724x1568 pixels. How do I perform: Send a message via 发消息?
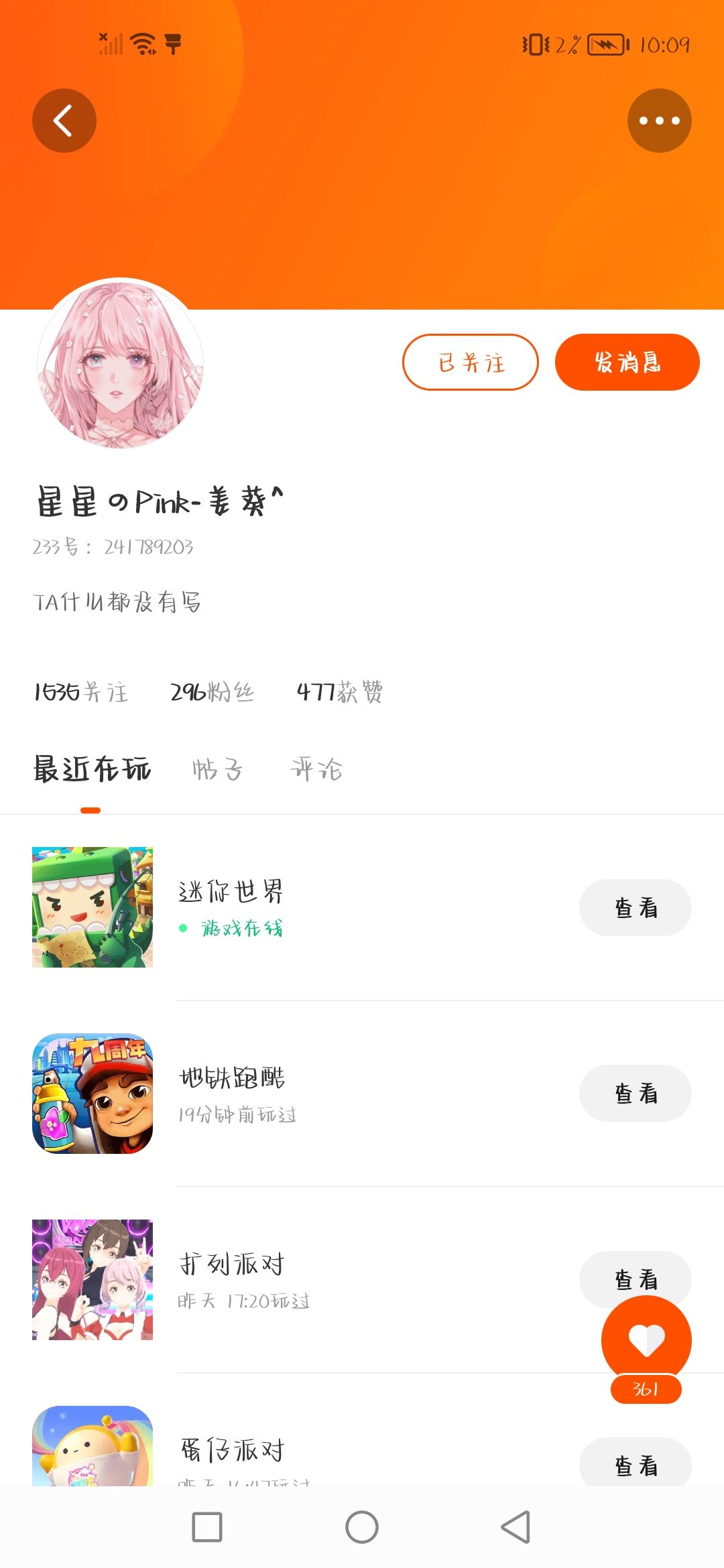click(x=627, y=363)
